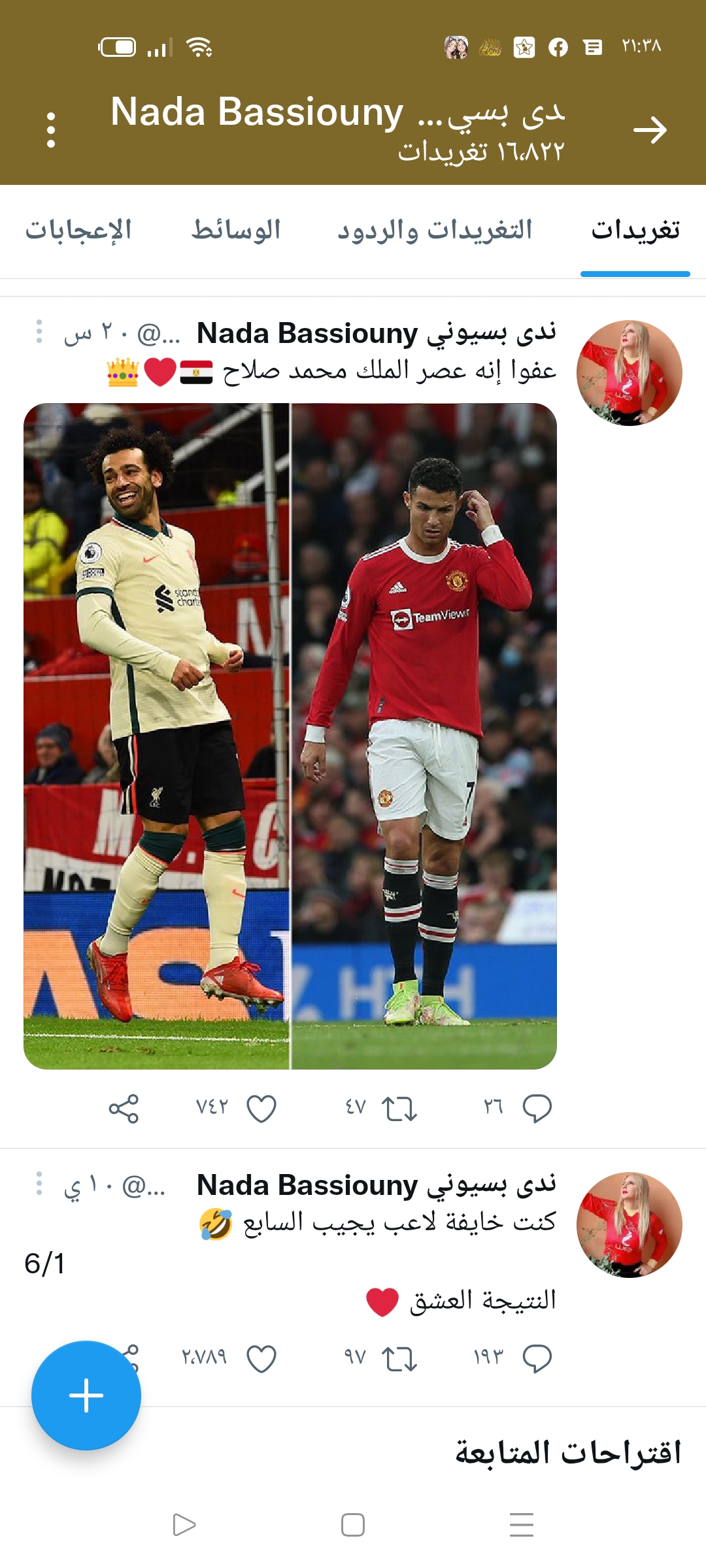This screenshot has height=1568, width=706.
Task: Open options menu on the 6/1 tweet
Action: click(x=39, y=1184)
